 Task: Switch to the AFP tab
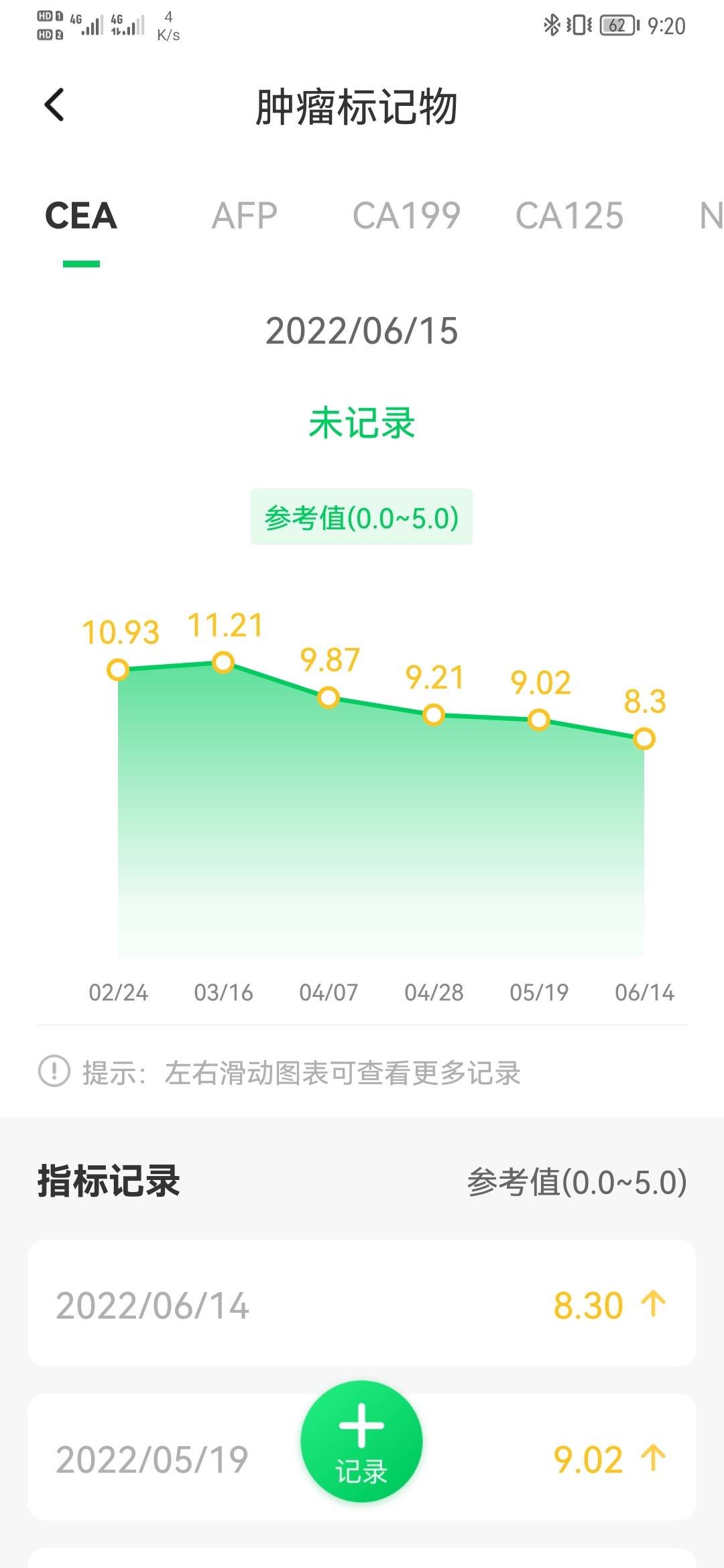tap(244, 216)
